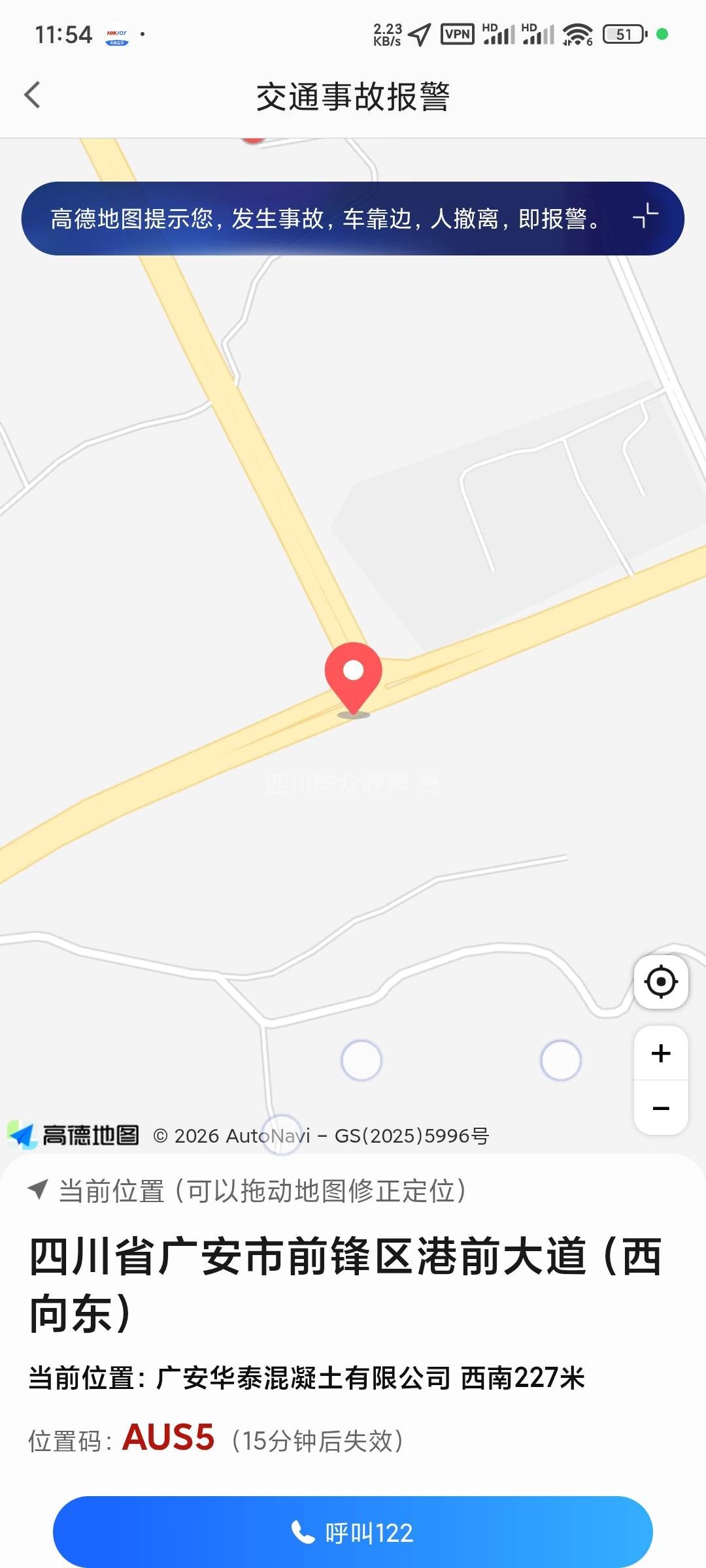Go back from the traffic accident report page
Image resolution: width=706 pixels, height=1568 pixels.
coord(33,95)
